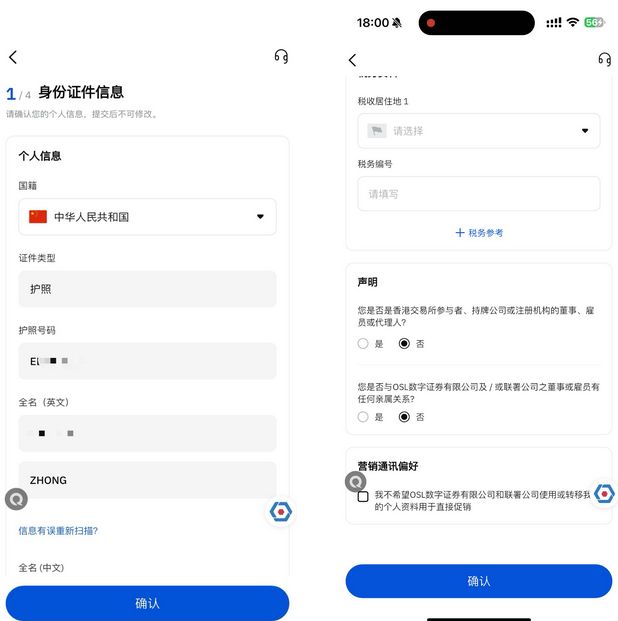This screenshot has width=618, height=621.
Task: Open headset support on the 身份证件信息 page
Action: (281, 57)
